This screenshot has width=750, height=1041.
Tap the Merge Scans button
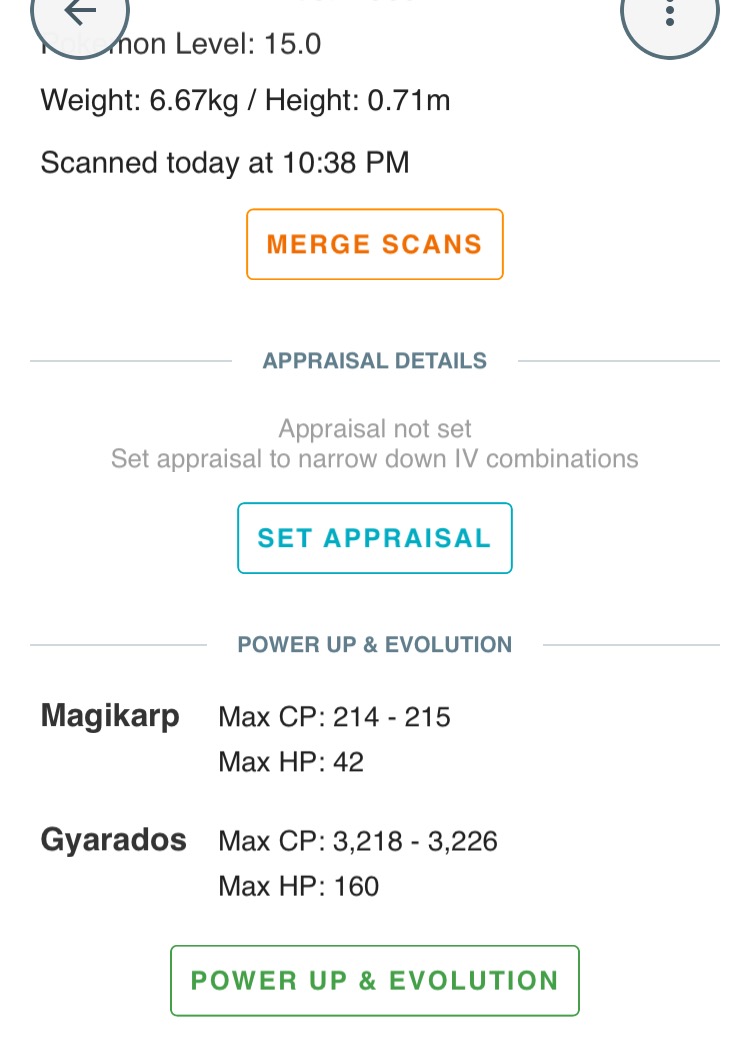tap(375, 244)
